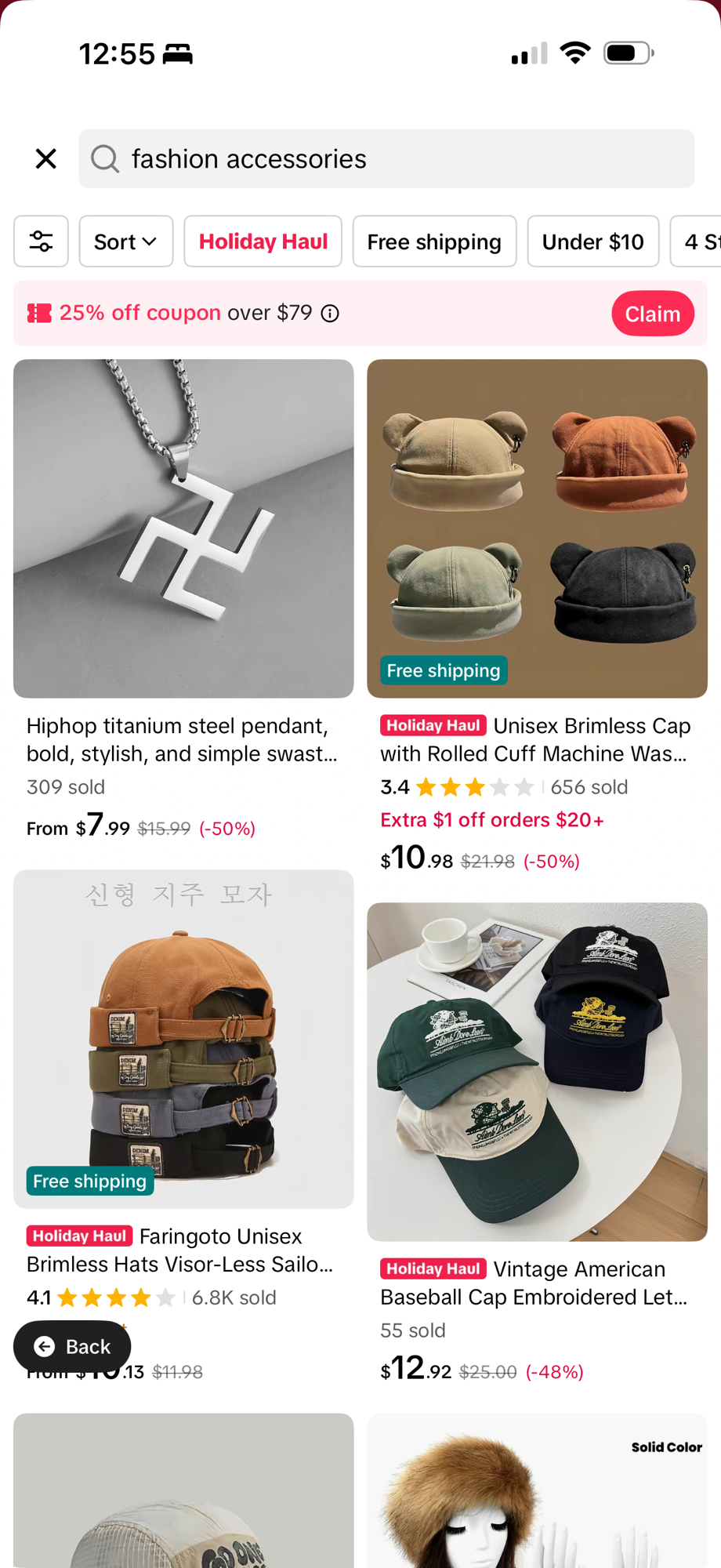The width and height of the screenshot is (721, 1568).
Task: Open the Unisex Brimless Cap product
Action: click(x=537, y=529)
